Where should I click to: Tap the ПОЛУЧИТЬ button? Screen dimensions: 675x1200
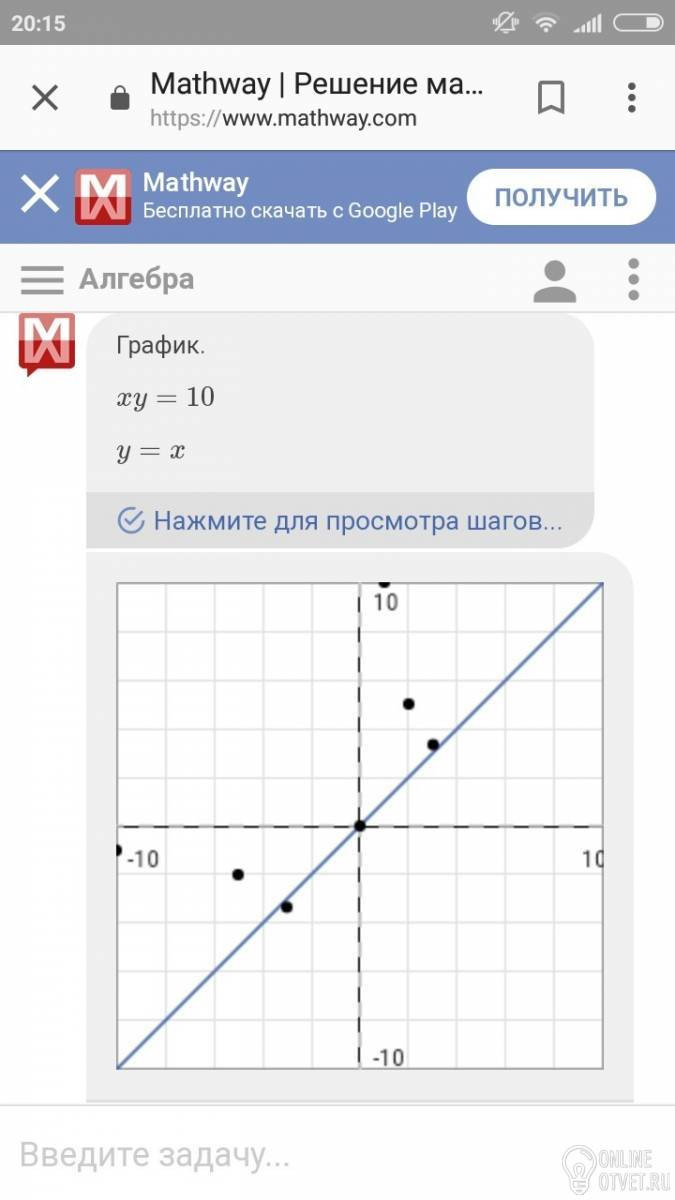click(x=561, y=197)
